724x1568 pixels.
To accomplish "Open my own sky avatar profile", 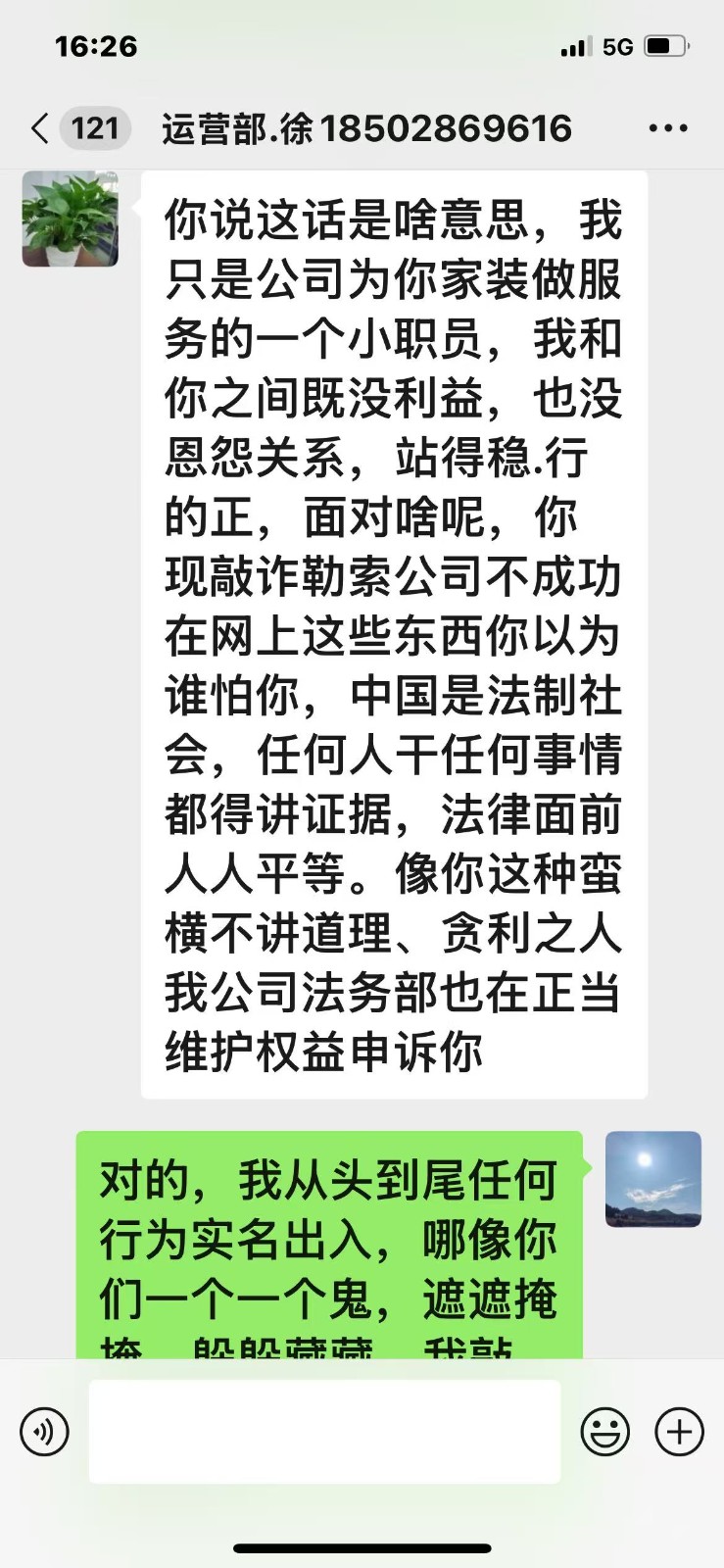I will tap(653, 1179).
